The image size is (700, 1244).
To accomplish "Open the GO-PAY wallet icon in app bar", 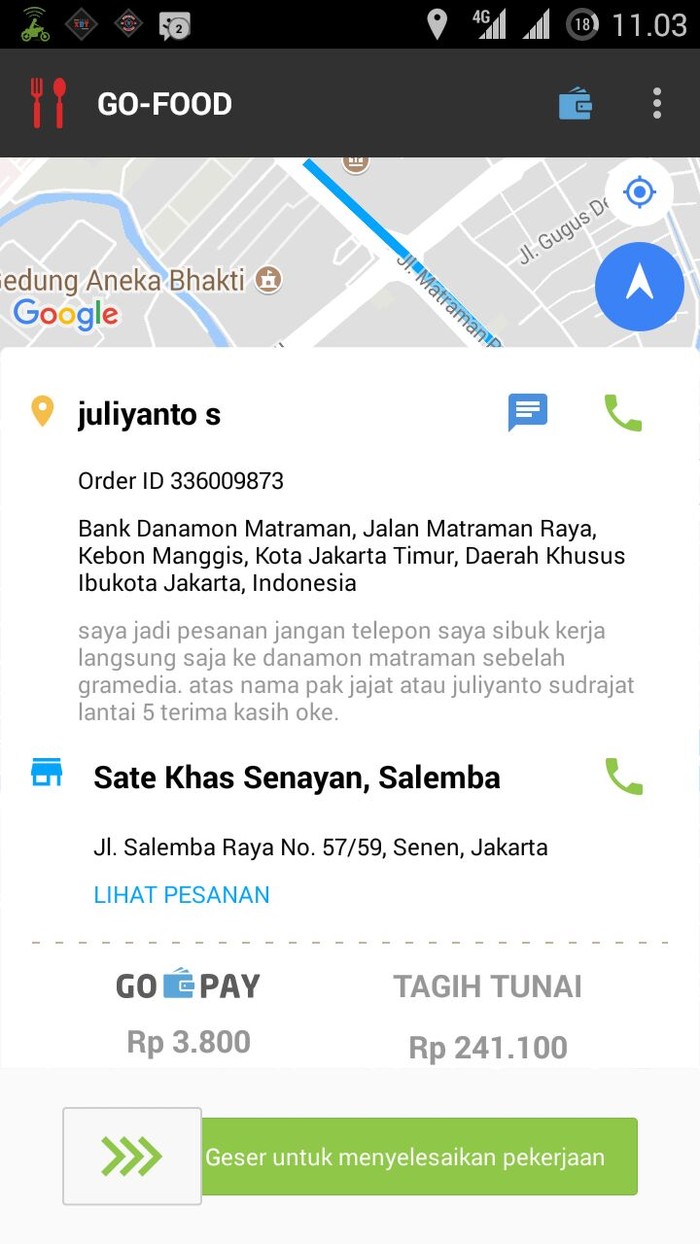I will (575, 104).
